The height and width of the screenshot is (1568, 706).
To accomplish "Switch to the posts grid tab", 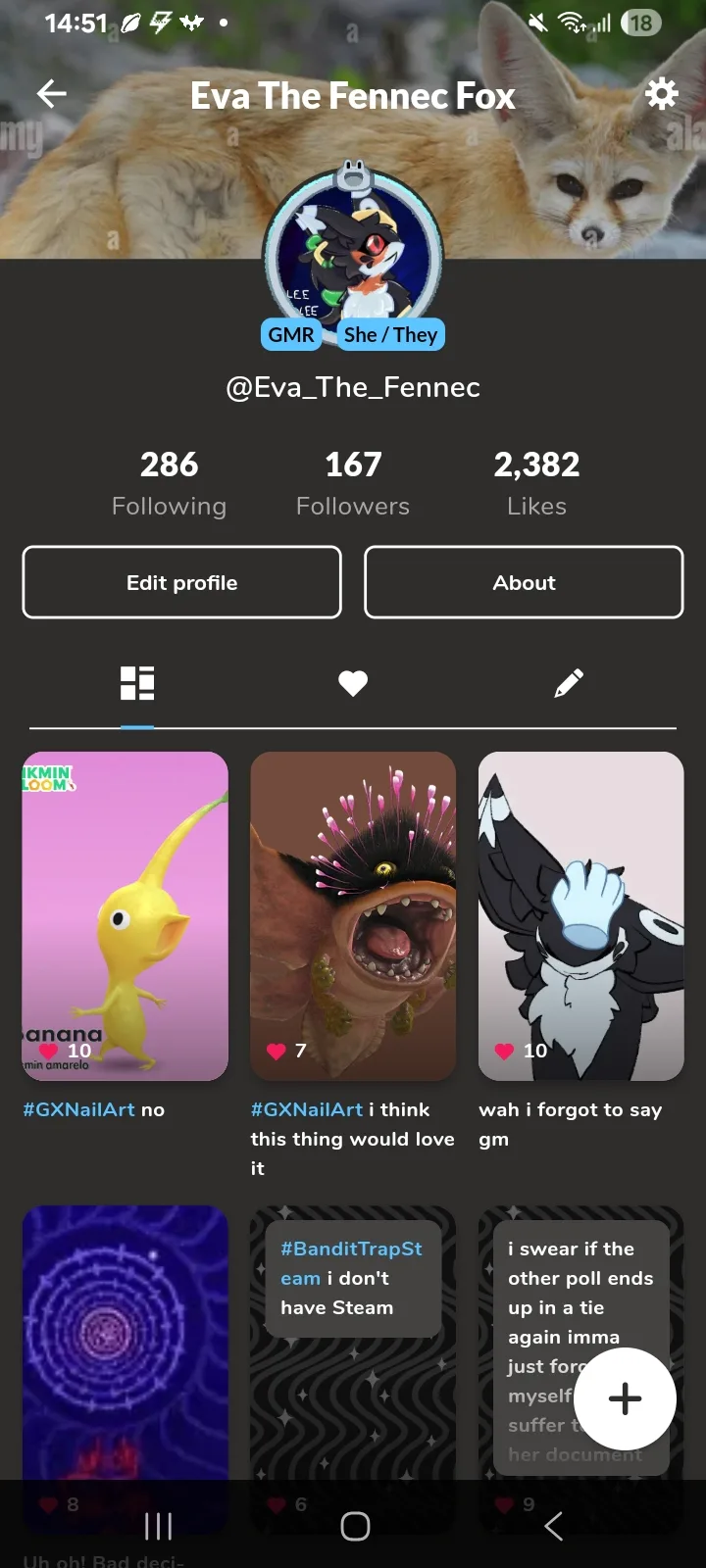I will (137, 683).
